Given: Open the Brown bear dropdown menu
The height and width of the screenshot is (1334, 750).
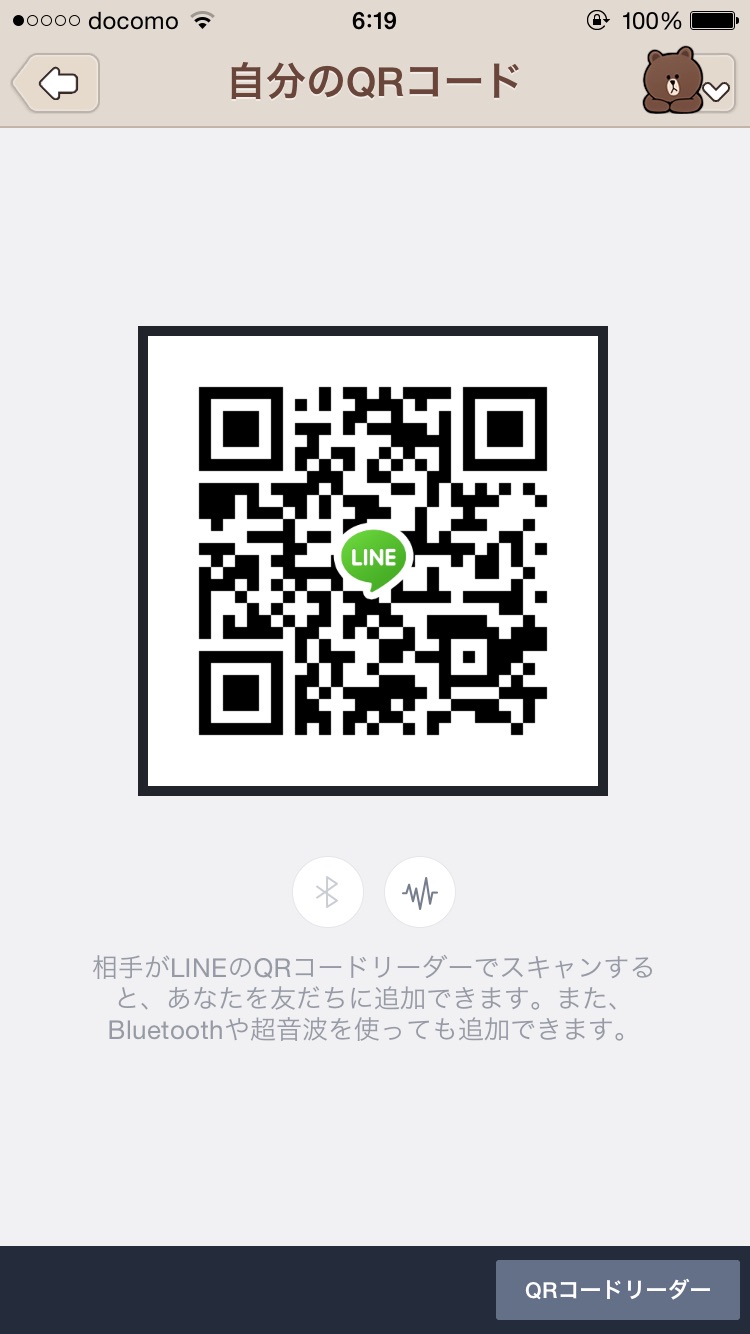Looking at the screenshot, I should tap(688, 81).
